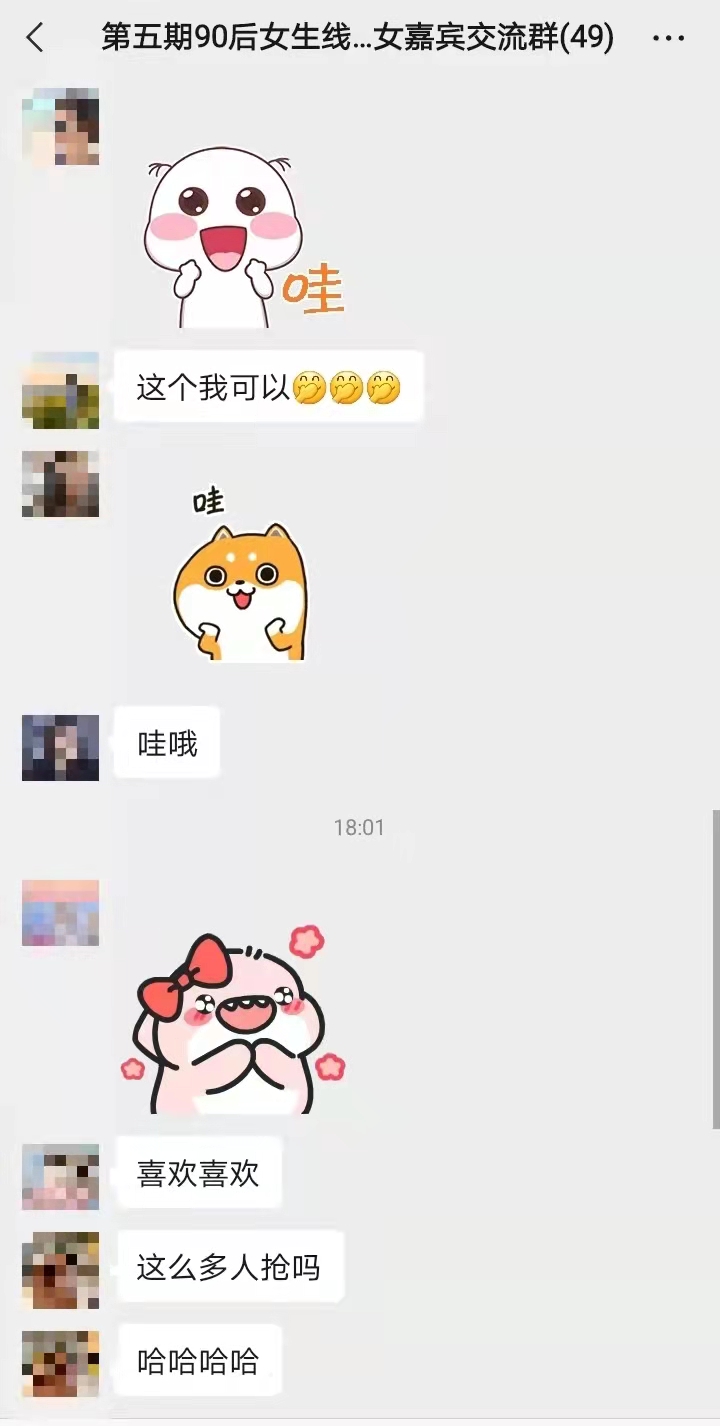Go back from the group chat
Screen dimensions: 720x1426
(x=35, y=39)
